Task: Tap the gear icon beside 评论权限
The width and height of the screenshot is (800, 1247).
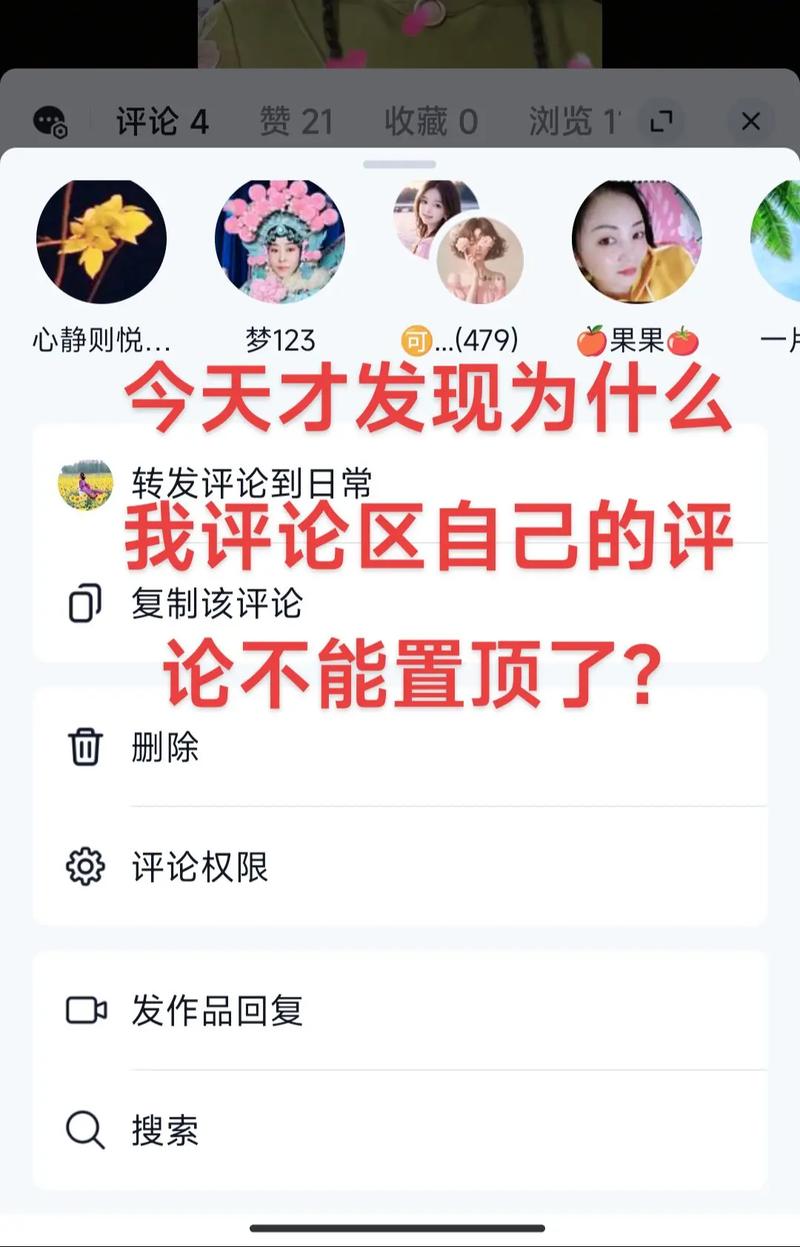Action: coord(85,866)
